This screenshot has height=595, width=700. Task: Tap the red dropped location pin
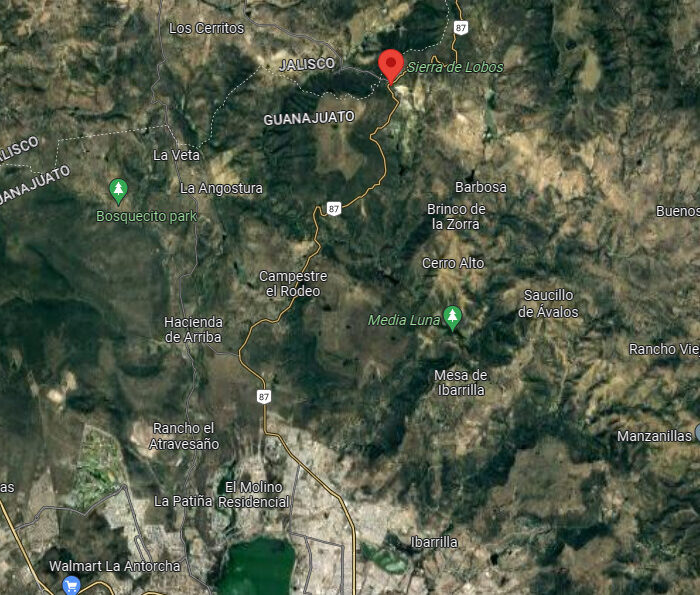tap(390, 64)
